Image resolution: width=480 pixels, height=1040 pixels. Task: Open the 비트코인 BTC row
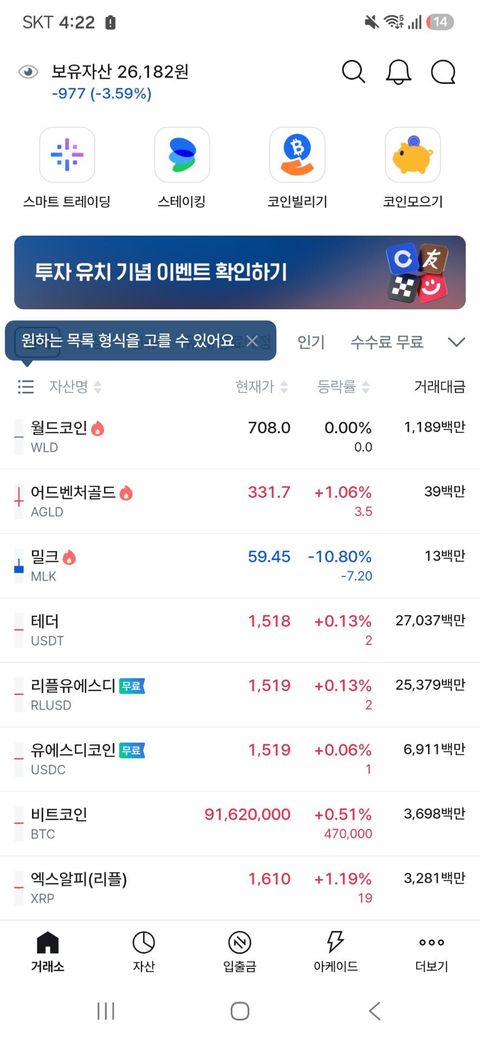[240, 823]
